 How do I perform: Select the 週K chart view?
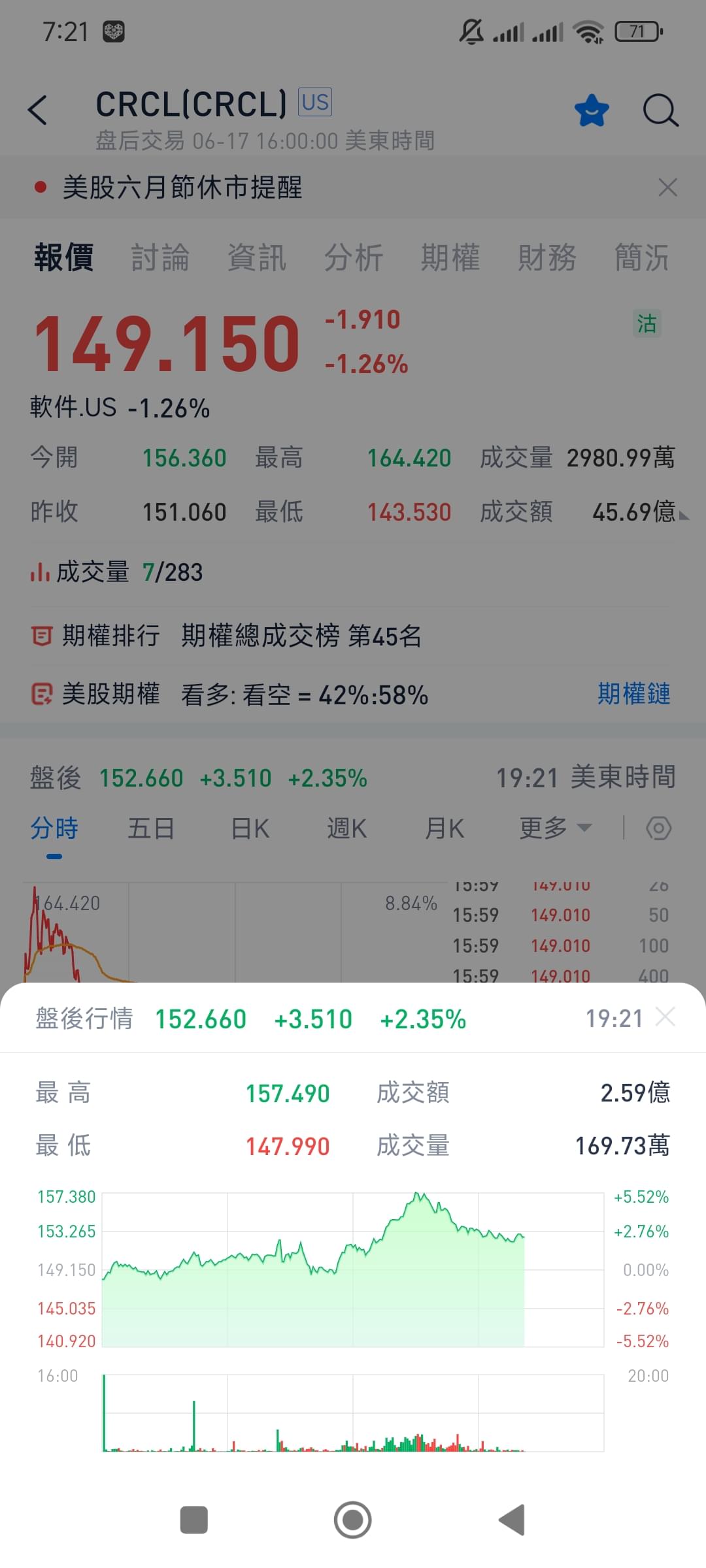pos(347,828)
